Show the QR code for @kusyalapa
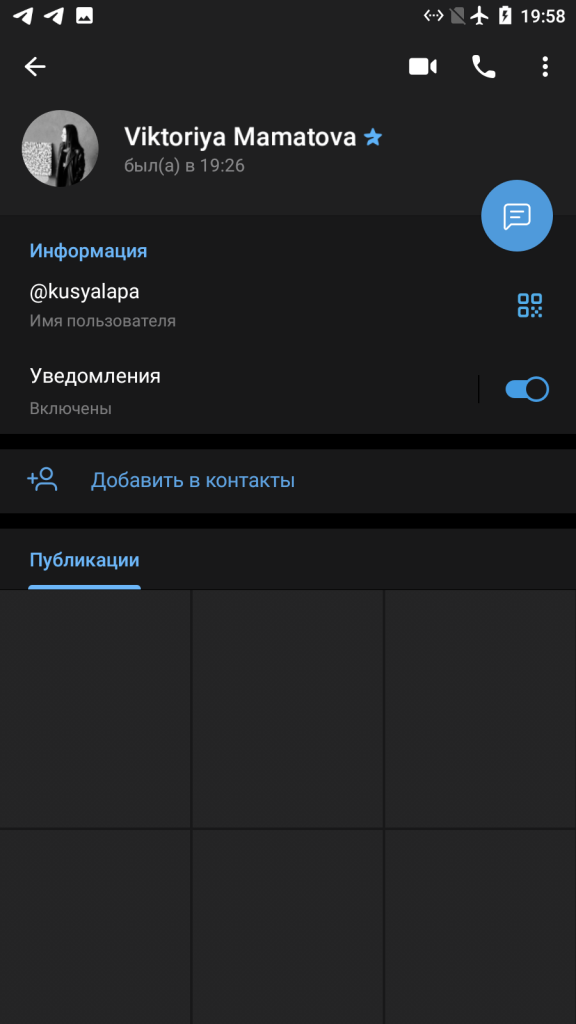The width and height of the screenshot is (576, 1024). [530, 305]
